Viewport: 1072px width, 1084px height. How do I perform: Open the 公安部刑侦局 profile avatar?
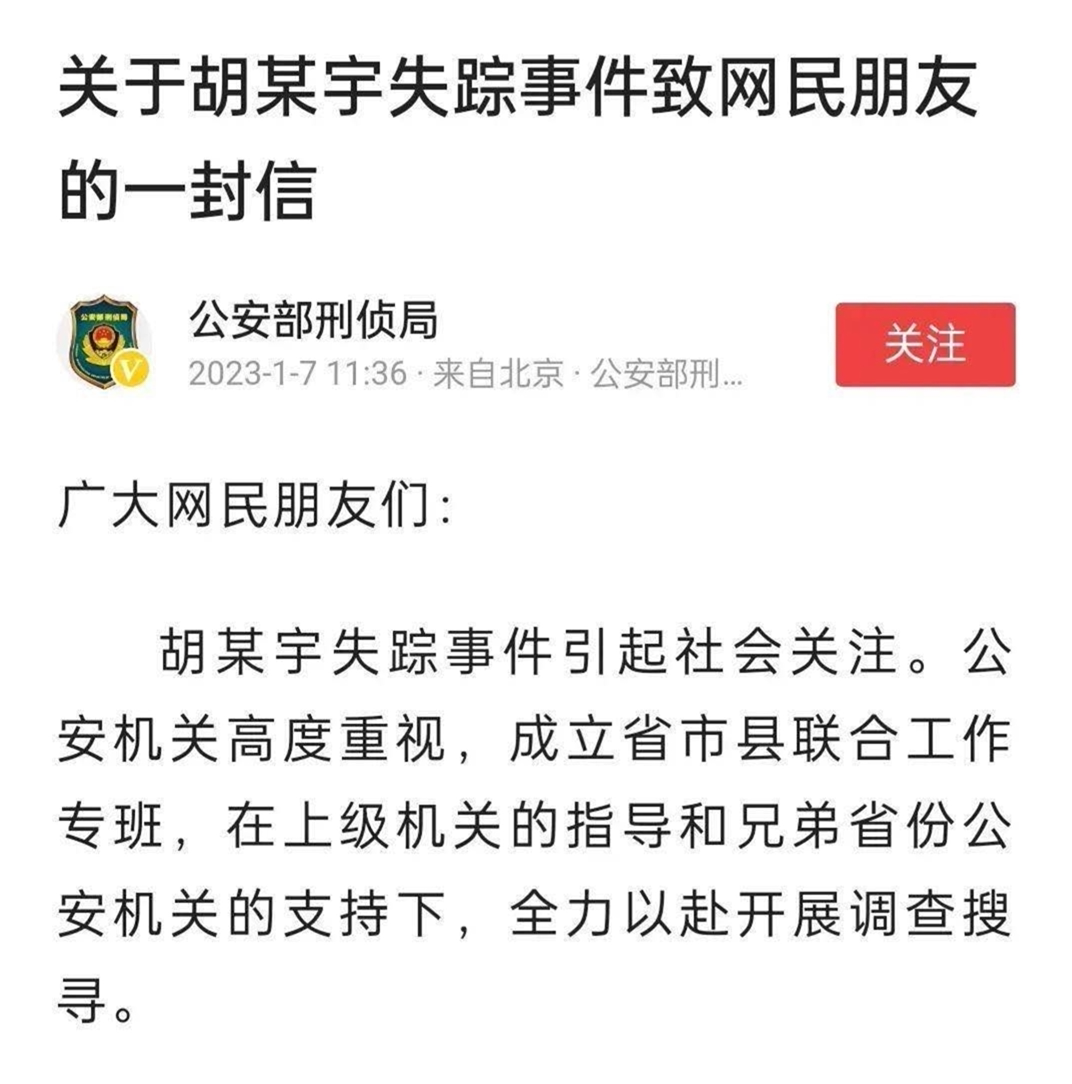(109, 343)
